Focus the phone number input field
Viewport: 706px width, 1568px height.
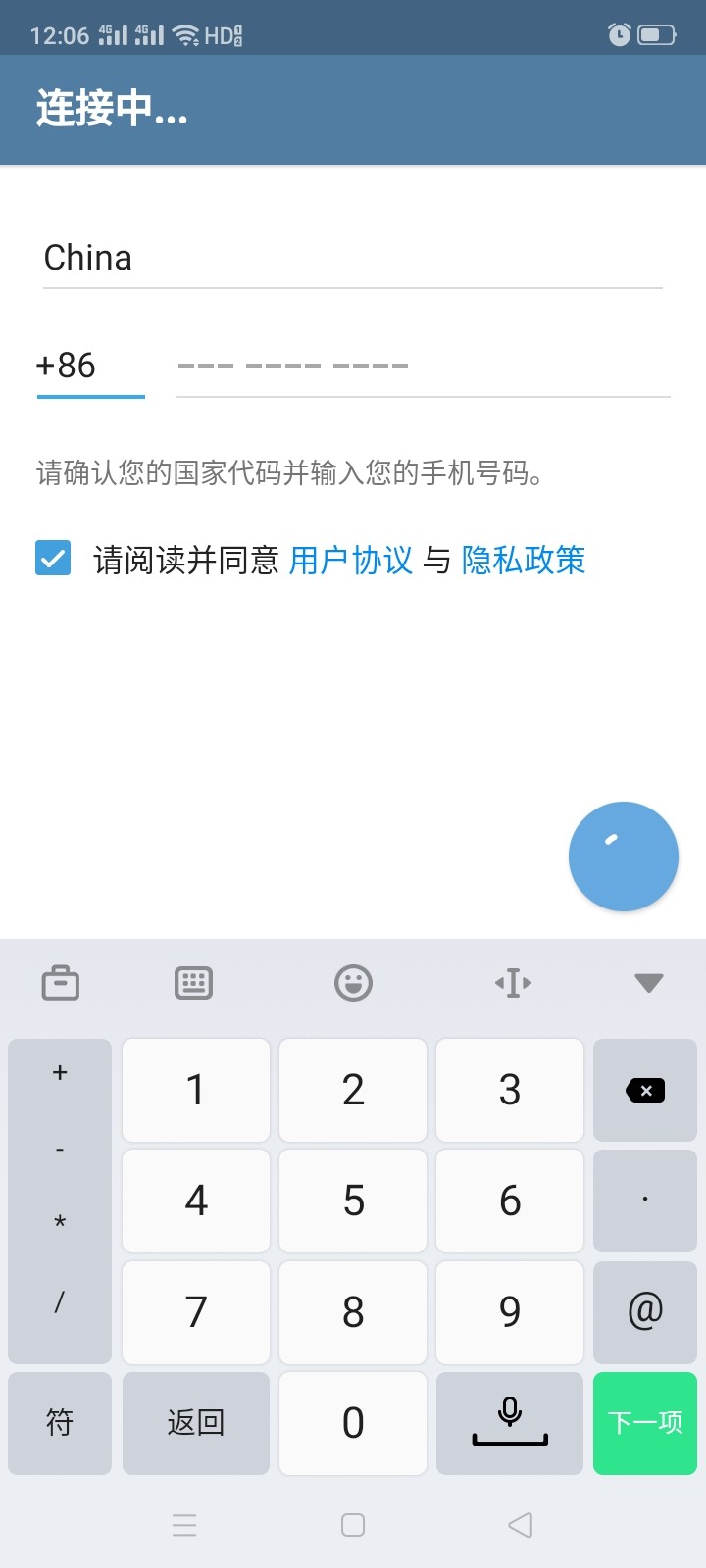(422, 366)
